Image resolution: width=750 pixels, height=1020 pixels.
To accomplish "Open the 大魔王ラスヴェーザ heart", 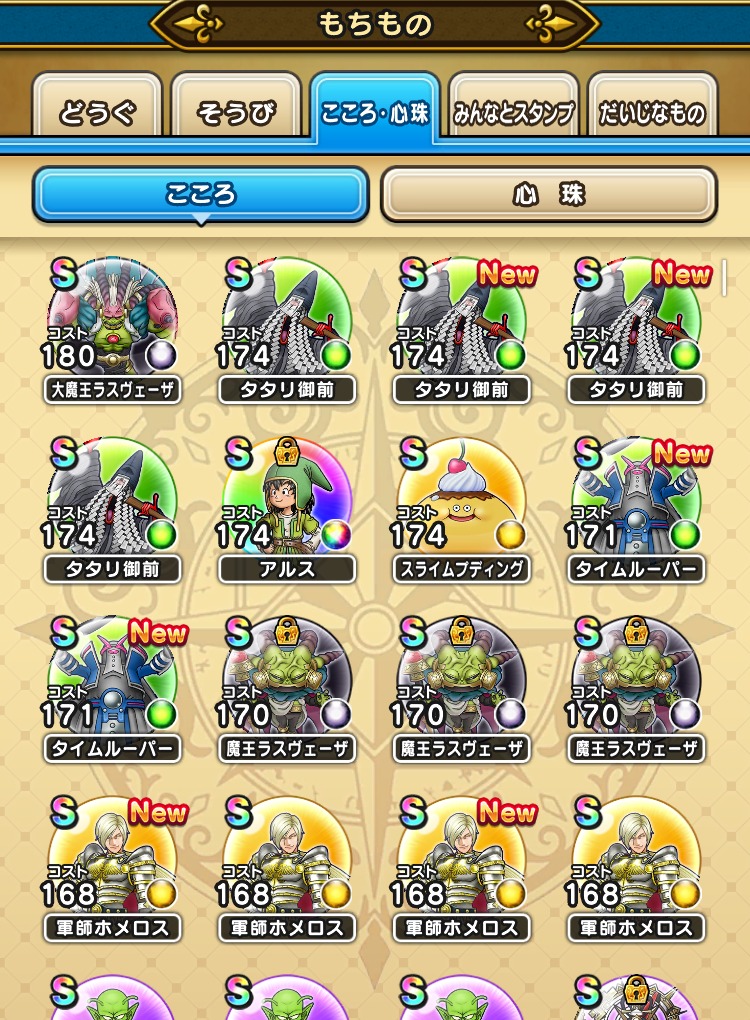I will coord(112,330).
